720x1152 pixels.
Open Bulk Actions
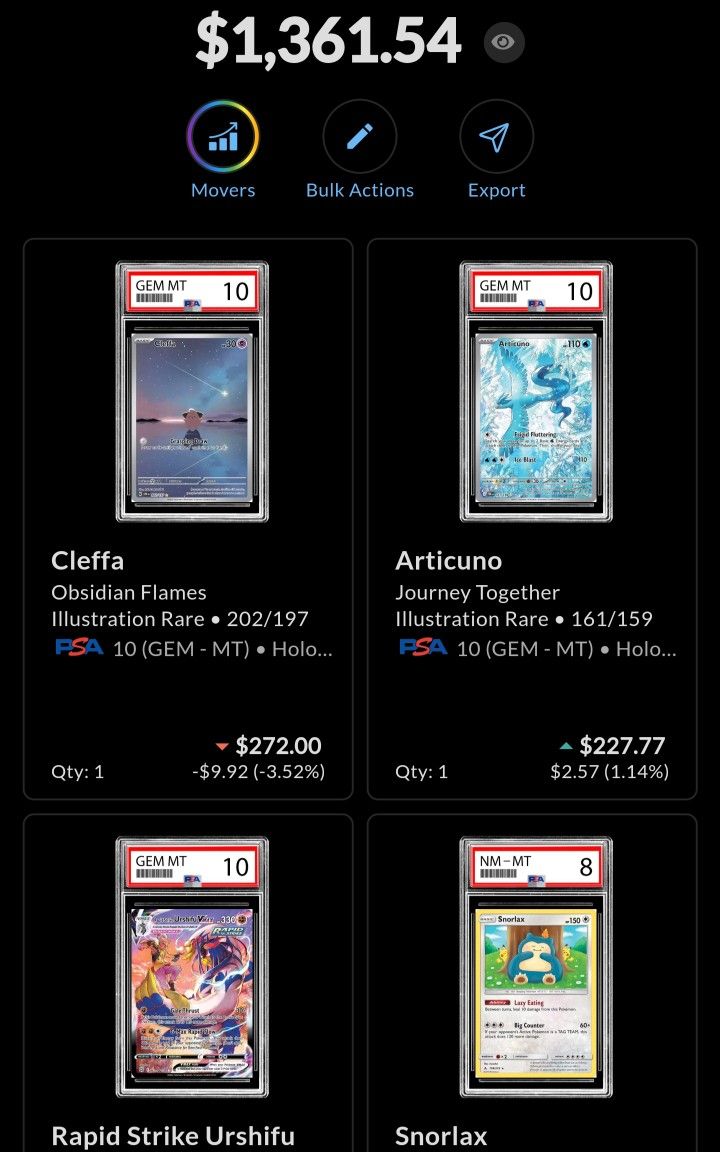(x=360, y=138)
